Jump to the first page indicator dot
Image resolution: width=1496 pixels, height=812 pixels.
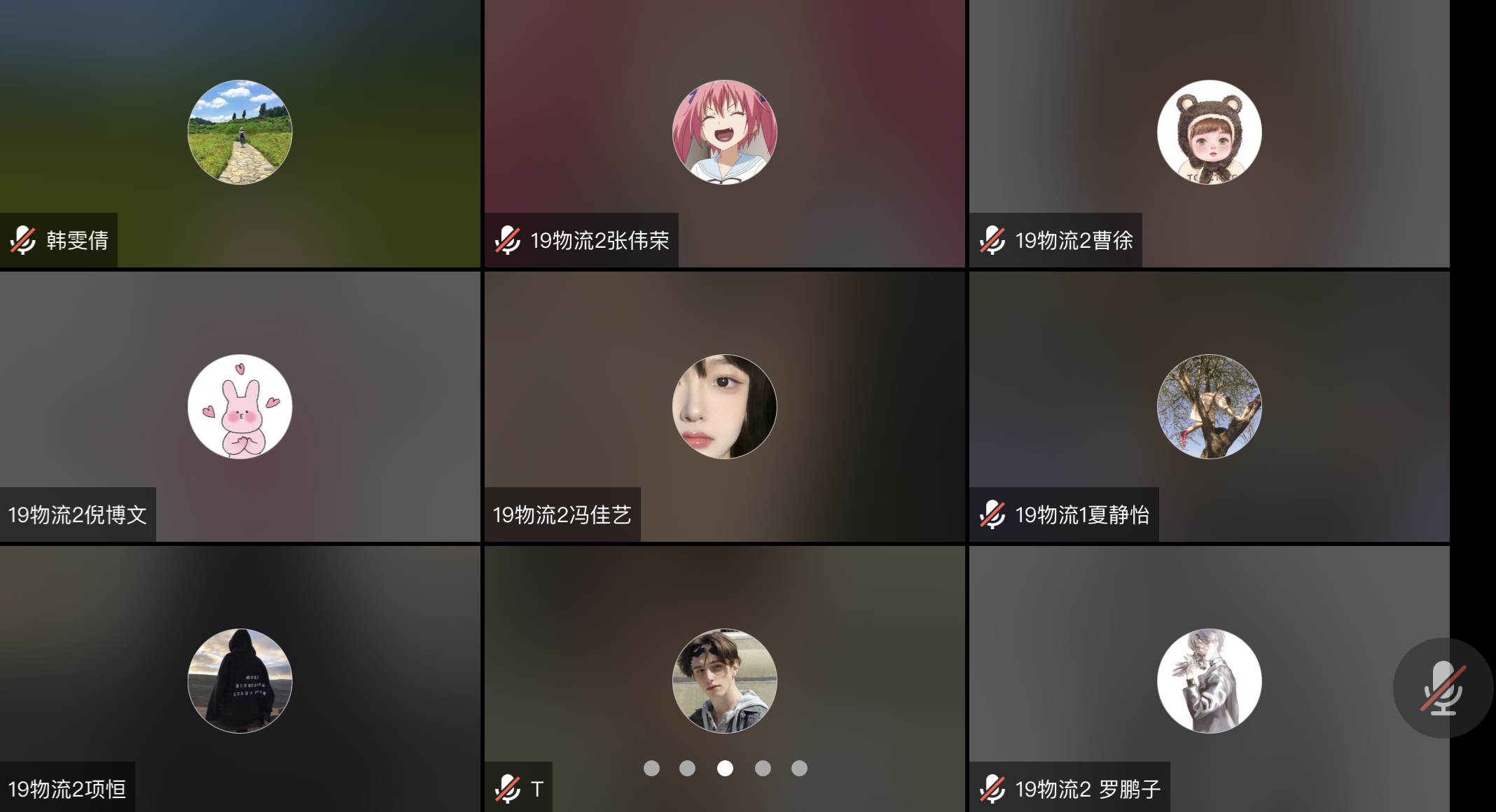point(651,769)
